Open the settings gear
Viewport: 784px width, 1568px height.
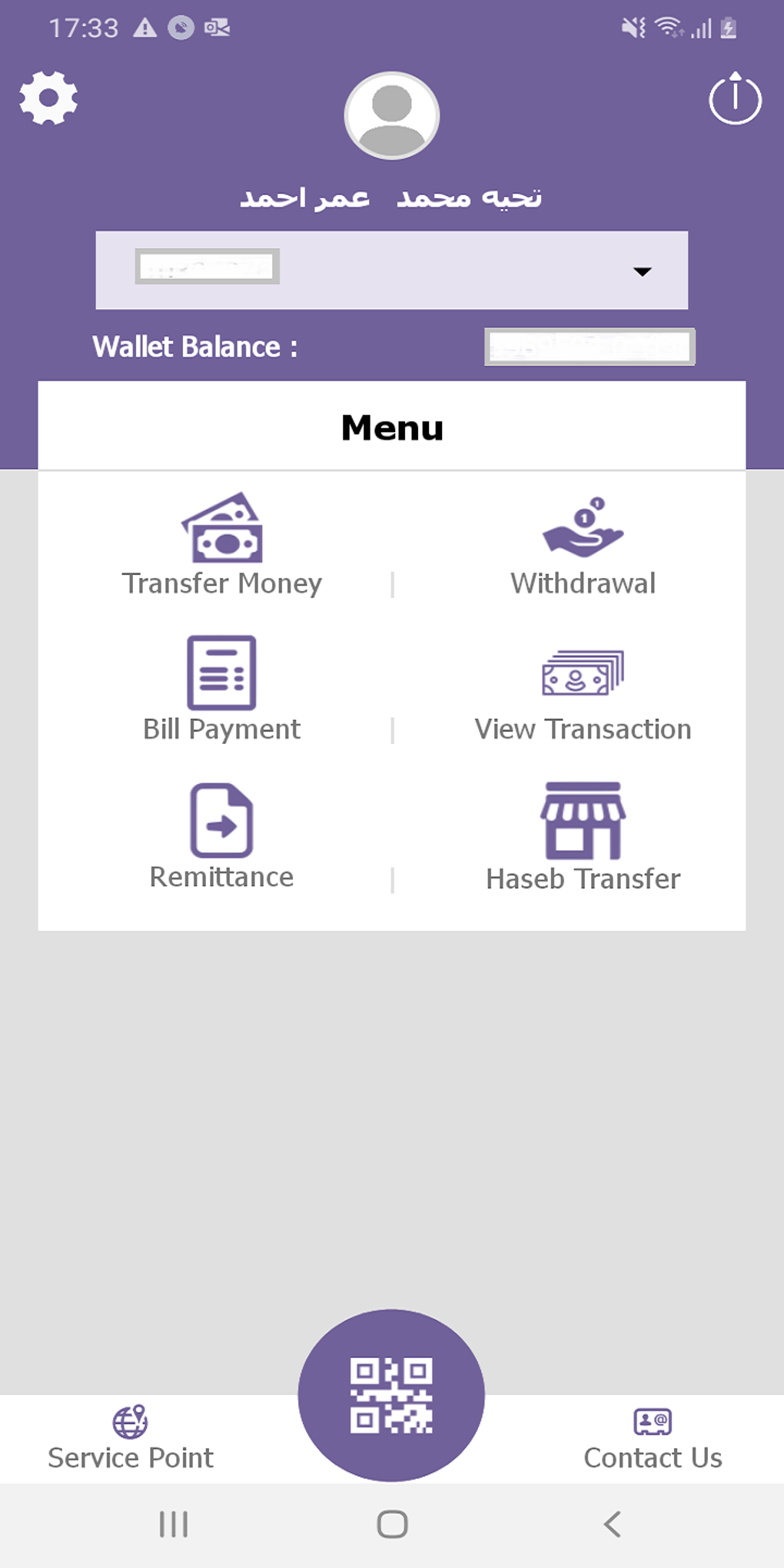click(x=48, y=98)
